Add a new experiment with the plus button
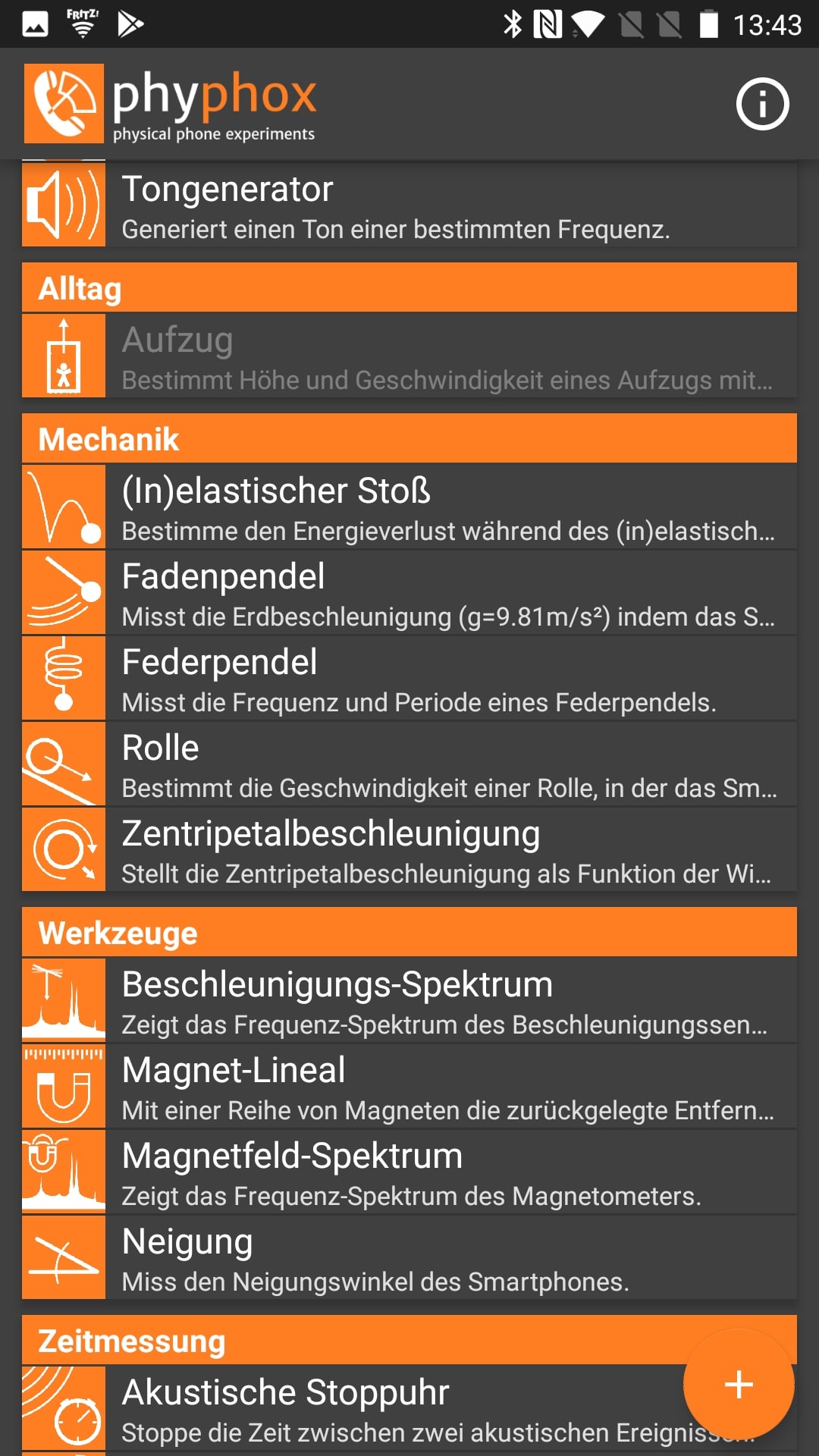 point(739,1385)
